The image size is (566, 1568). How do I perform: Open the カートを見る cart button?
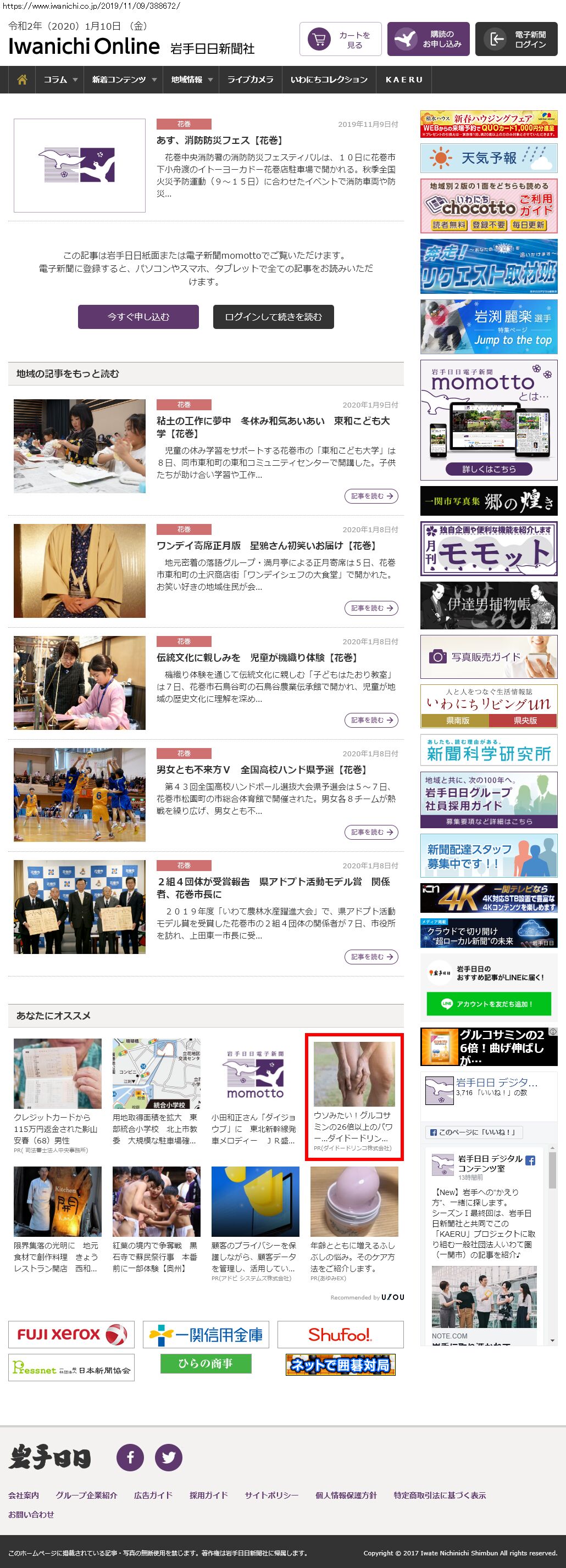341,40
